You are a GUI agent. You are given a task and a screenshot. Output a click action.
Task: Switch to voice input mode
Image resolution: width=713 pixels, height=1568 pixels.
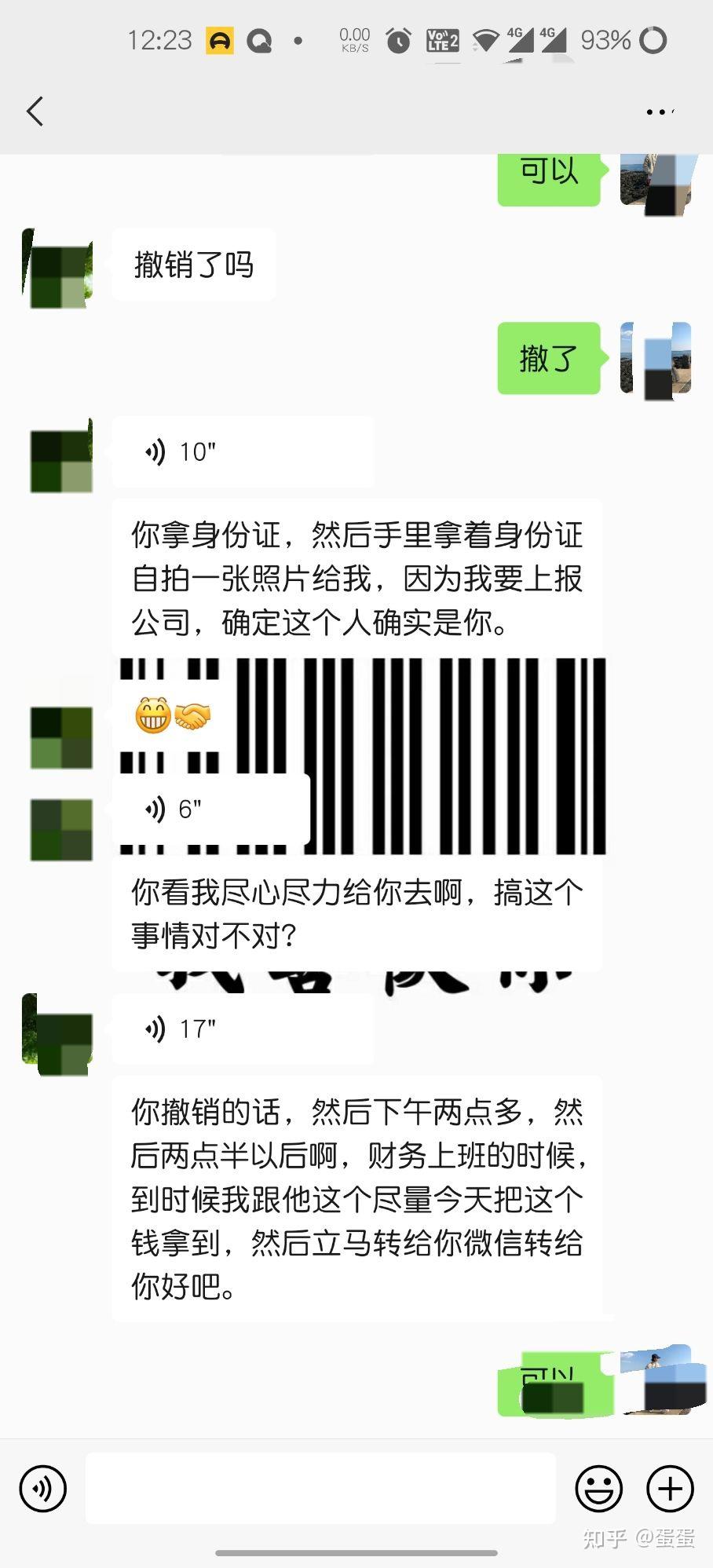[43, 1489]
